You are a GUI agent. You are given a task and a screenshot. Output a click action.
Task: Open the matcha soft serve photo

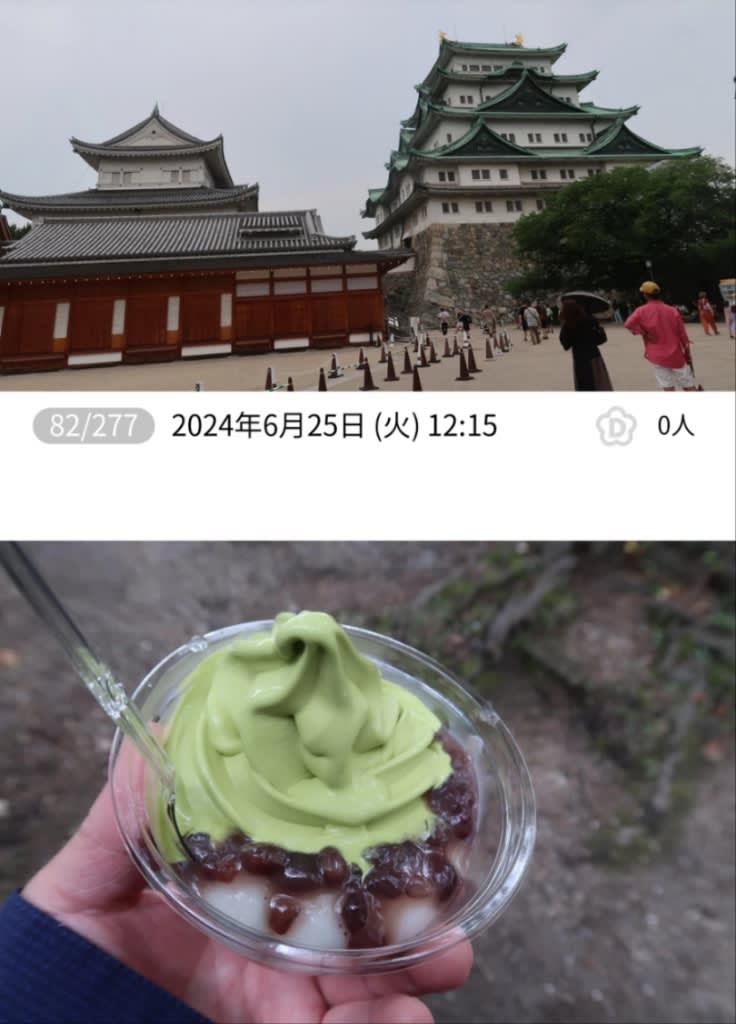(x=367, y=782)
